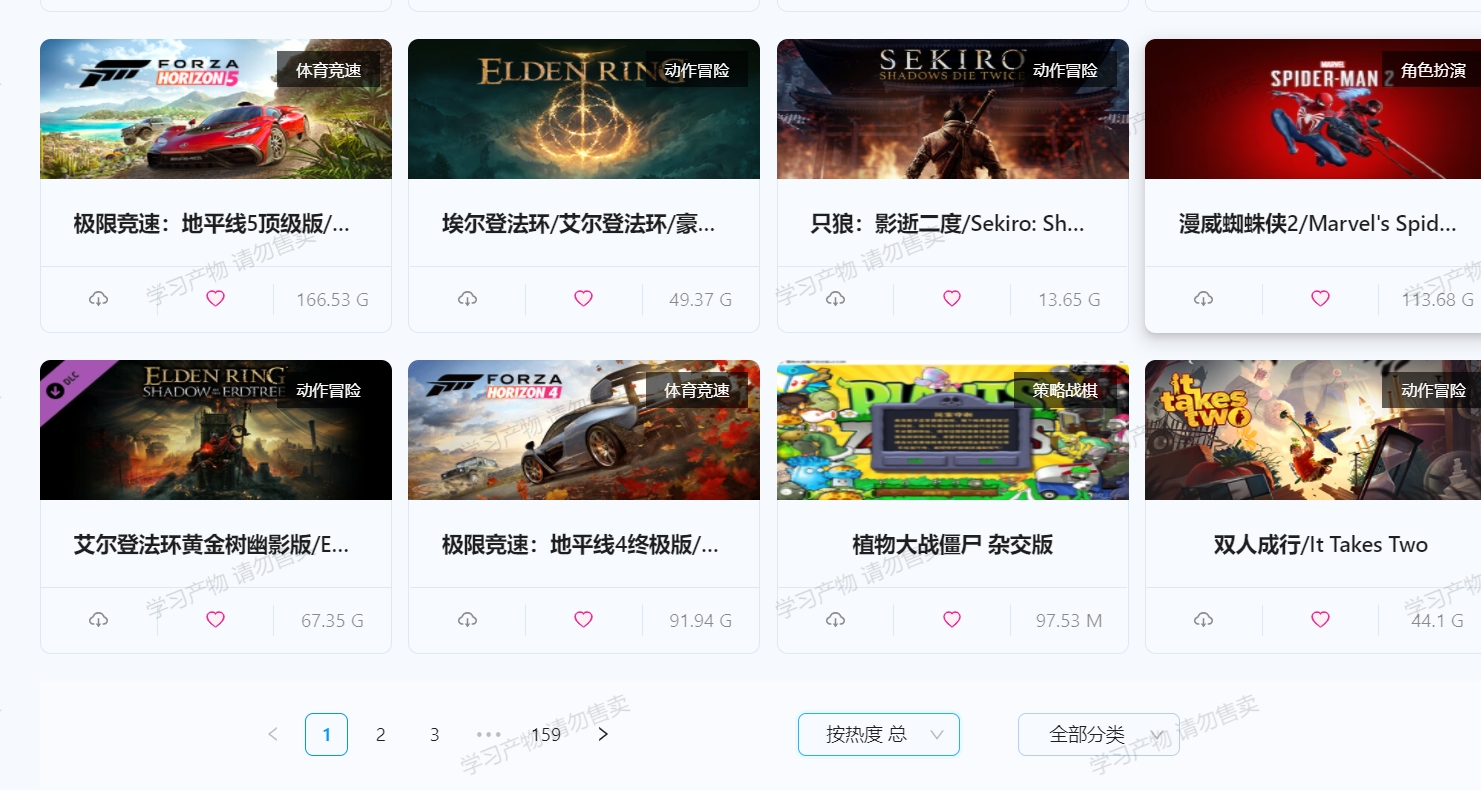1481x790 pixels.
Task: Go to page 3
Action: pyautogui.click(x=434, y=734)
